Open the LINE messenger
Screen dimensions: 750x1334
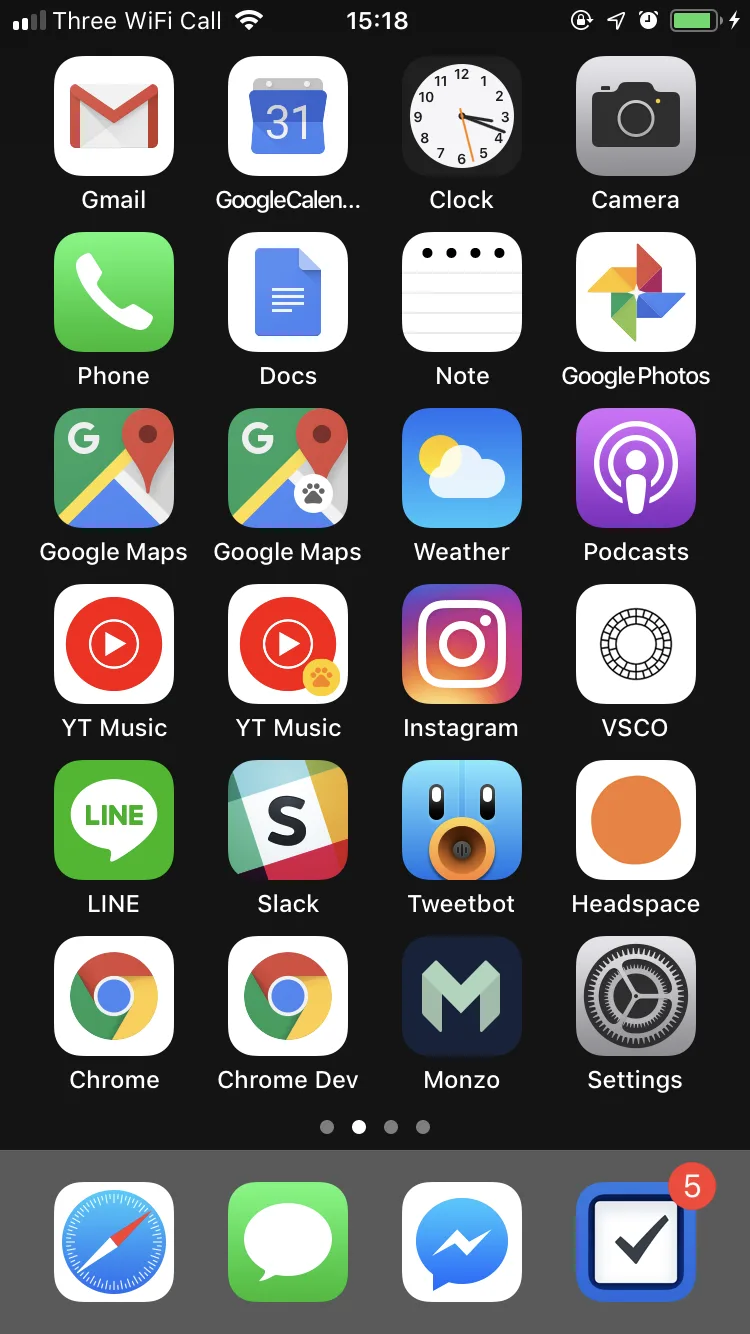(x=114, y=820)
